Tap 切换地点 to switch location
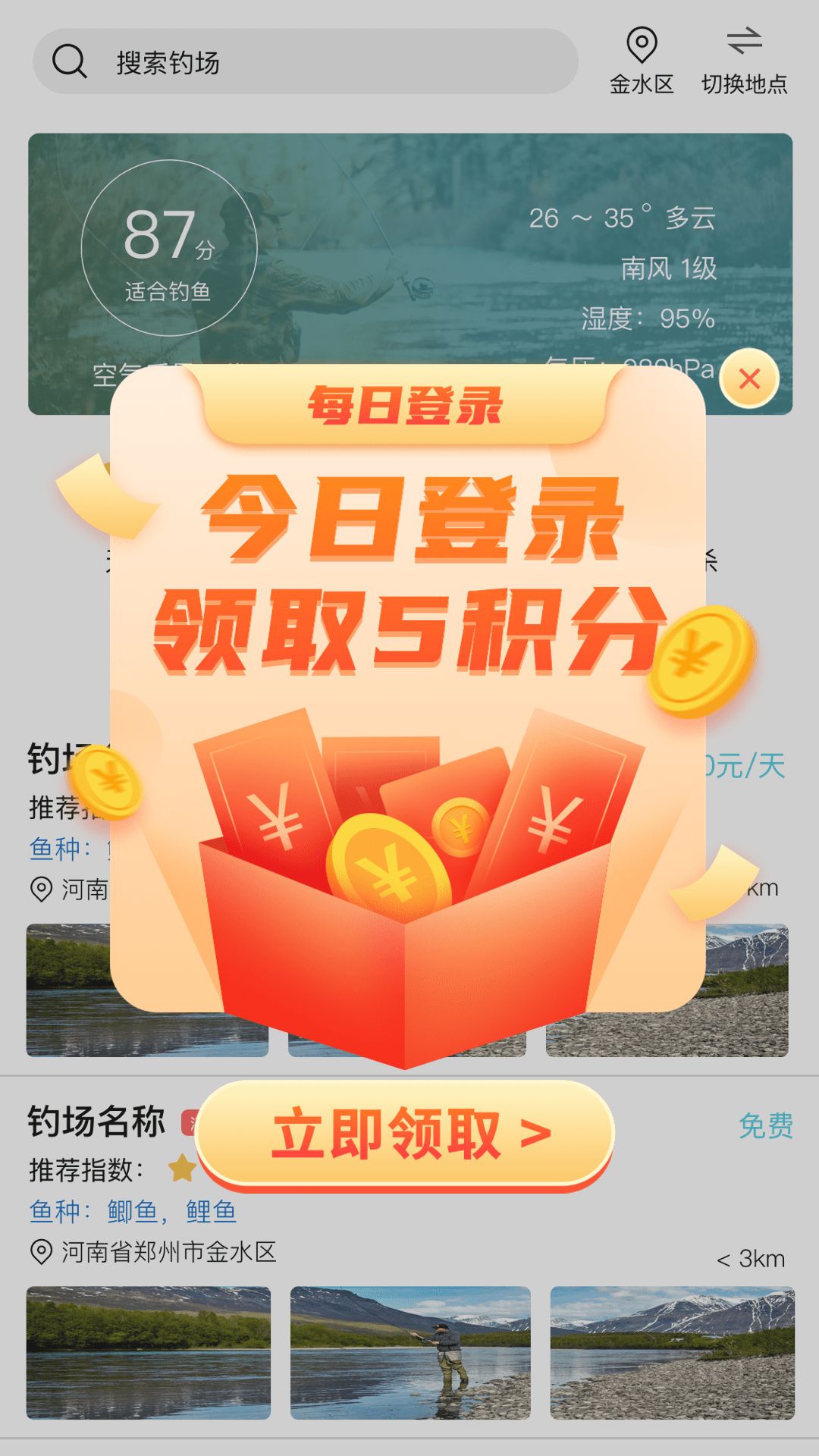Screen dimensions: 819x1456 (744, 62)
